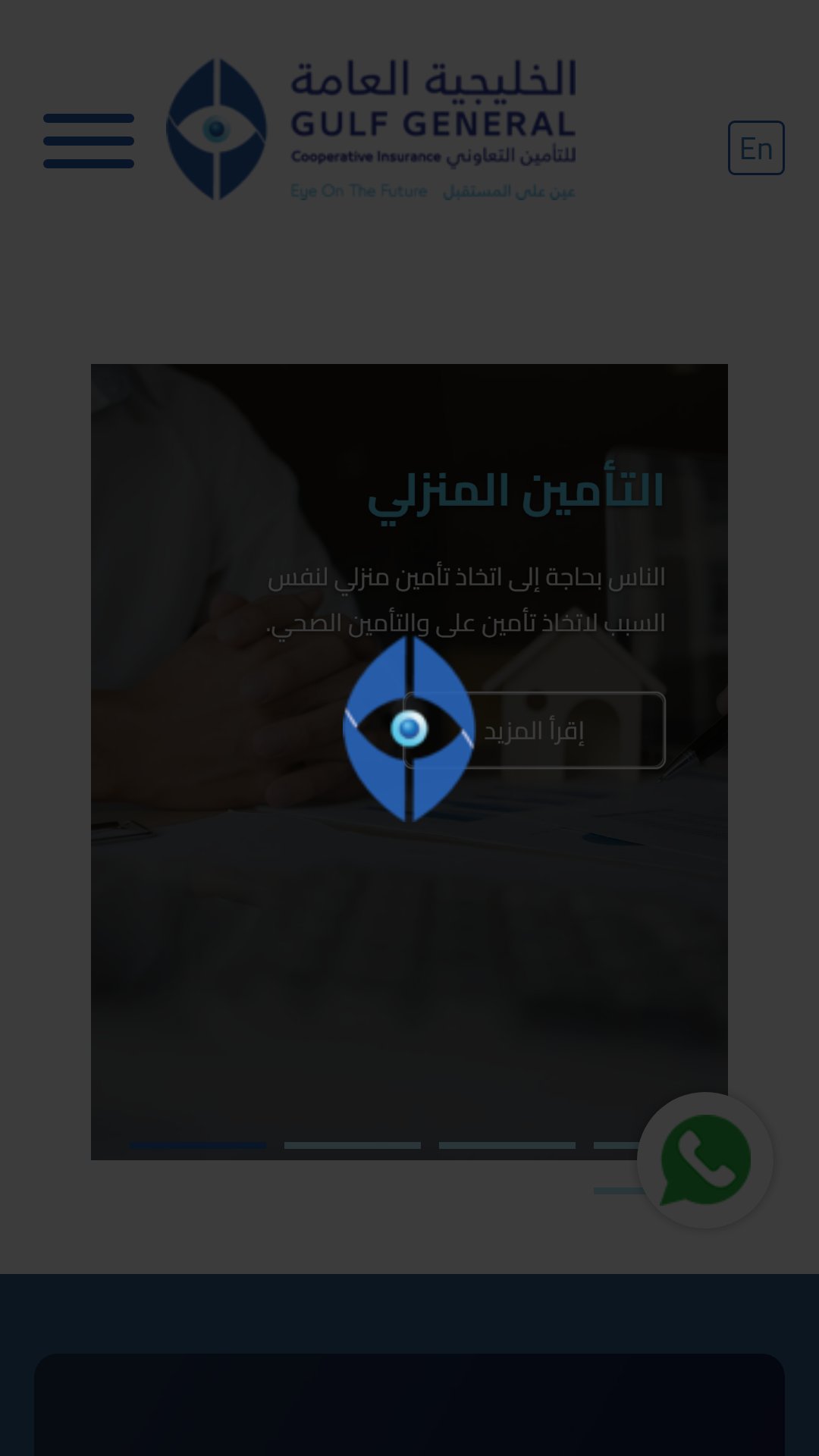Viewport: 819px width, 1456px height.
Task: Switch language to English with the En button
Action: click(756, 148)
